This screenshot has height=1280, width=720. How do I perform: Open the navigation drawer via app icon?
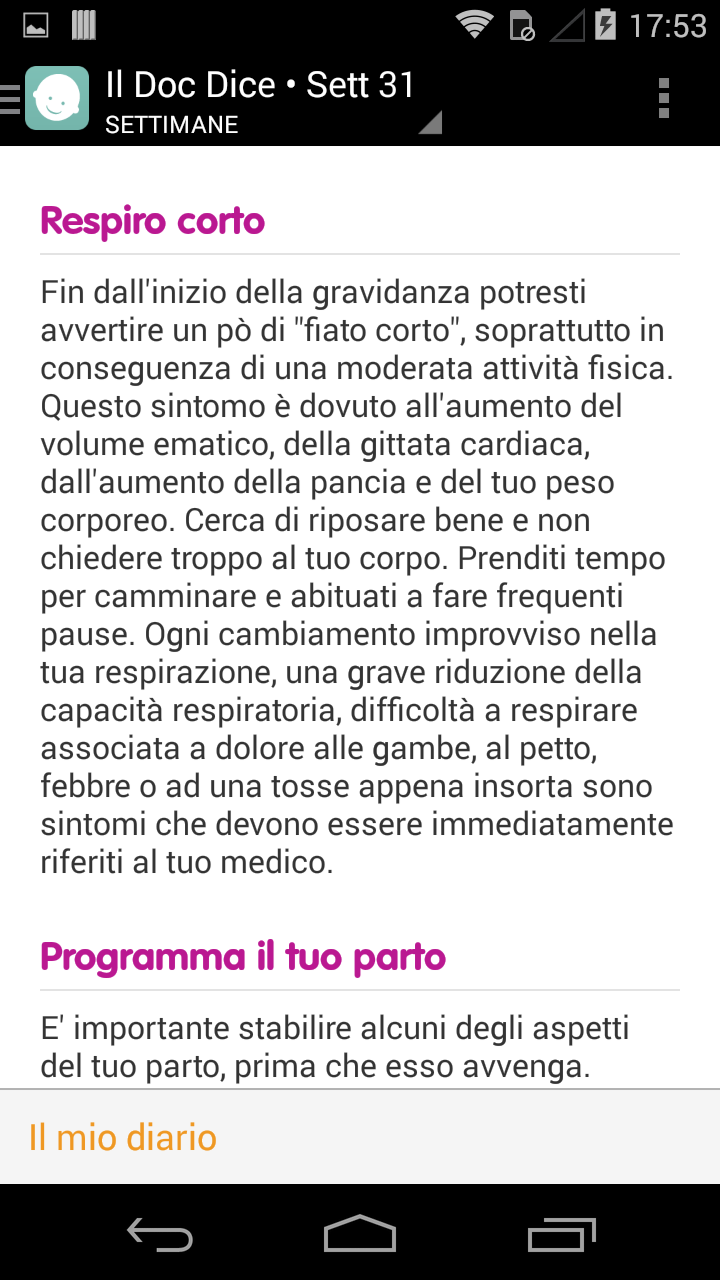pos(52,98)
